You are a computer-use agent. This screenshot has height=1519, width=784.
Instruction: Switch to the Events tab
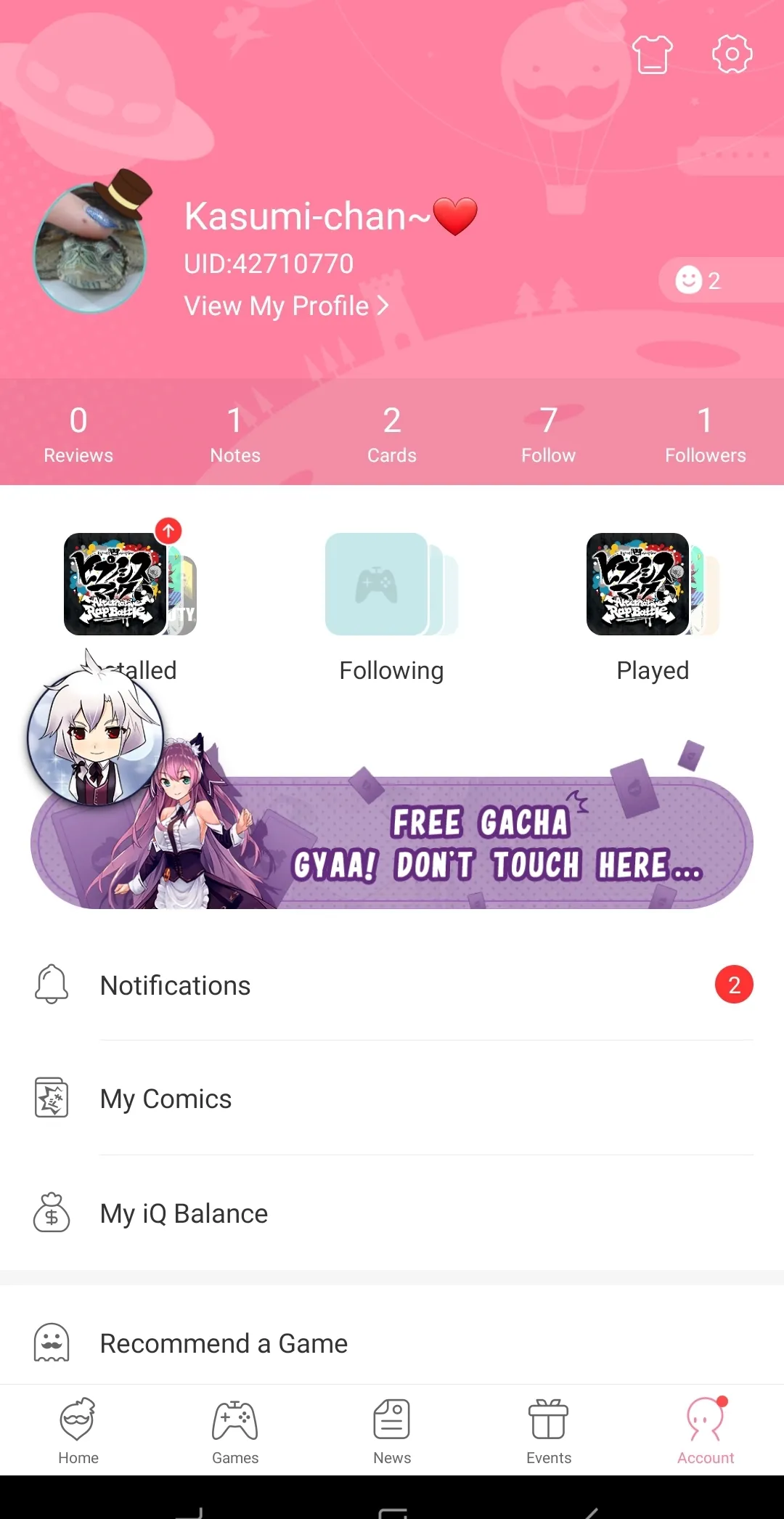click(549, 1430)
